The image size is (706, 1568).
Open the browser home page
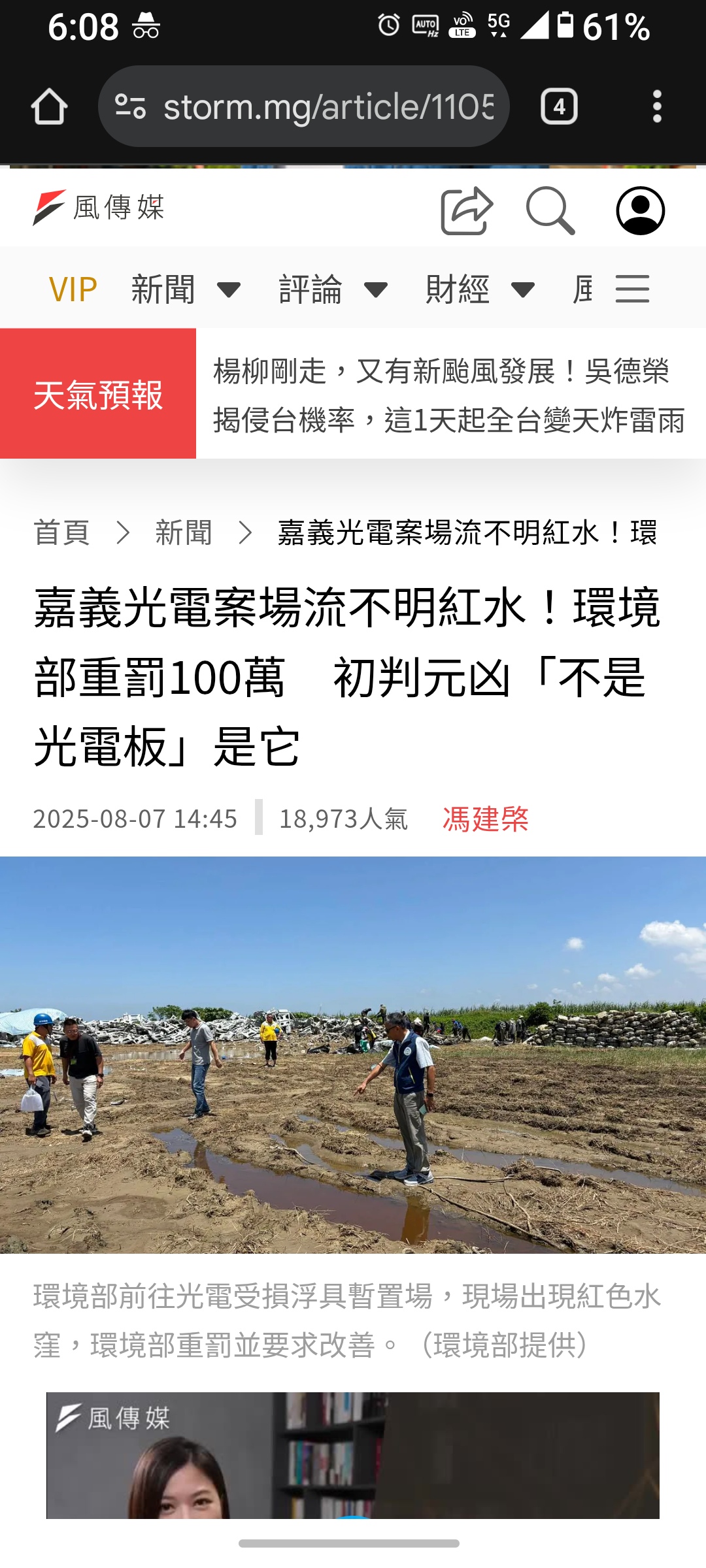click(49, 106)
